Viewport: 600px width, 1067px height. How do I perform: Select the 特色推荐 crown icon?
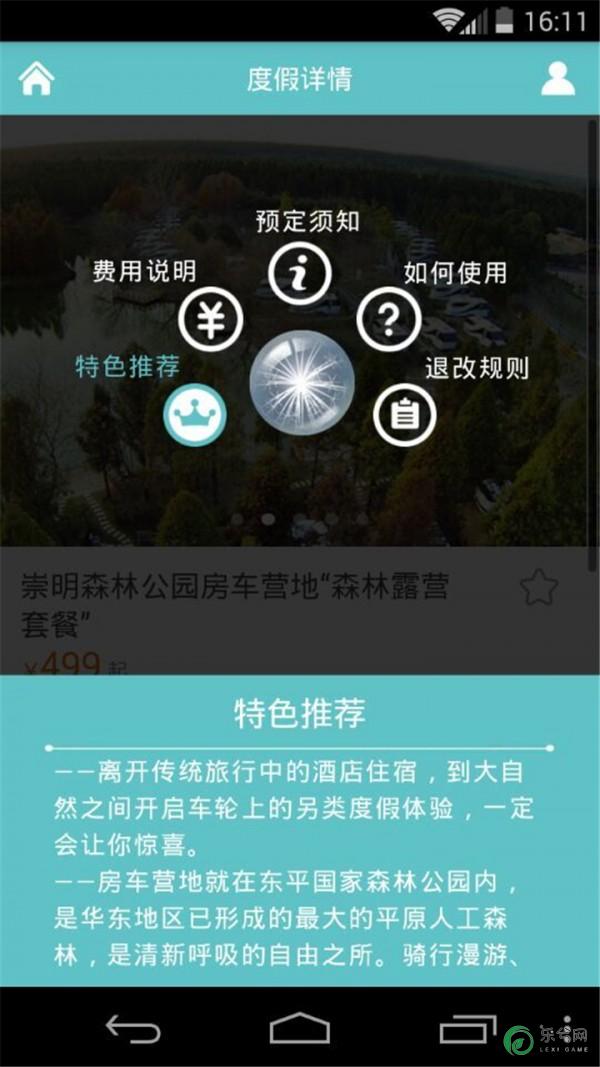pos(195,414)
